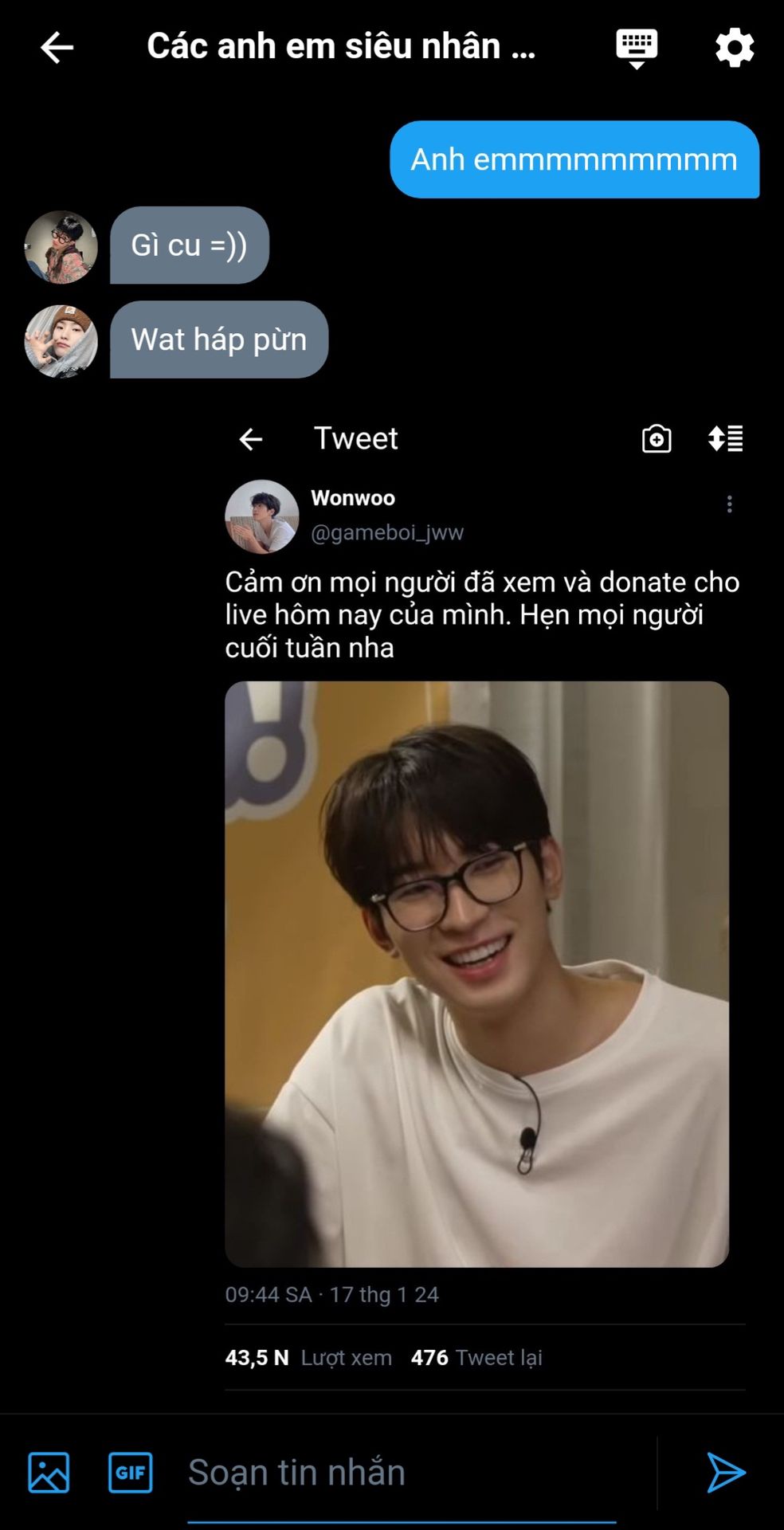Viewport: 784px width, 1530px height.
Task: Send the message
Action: coord(726,1472)
